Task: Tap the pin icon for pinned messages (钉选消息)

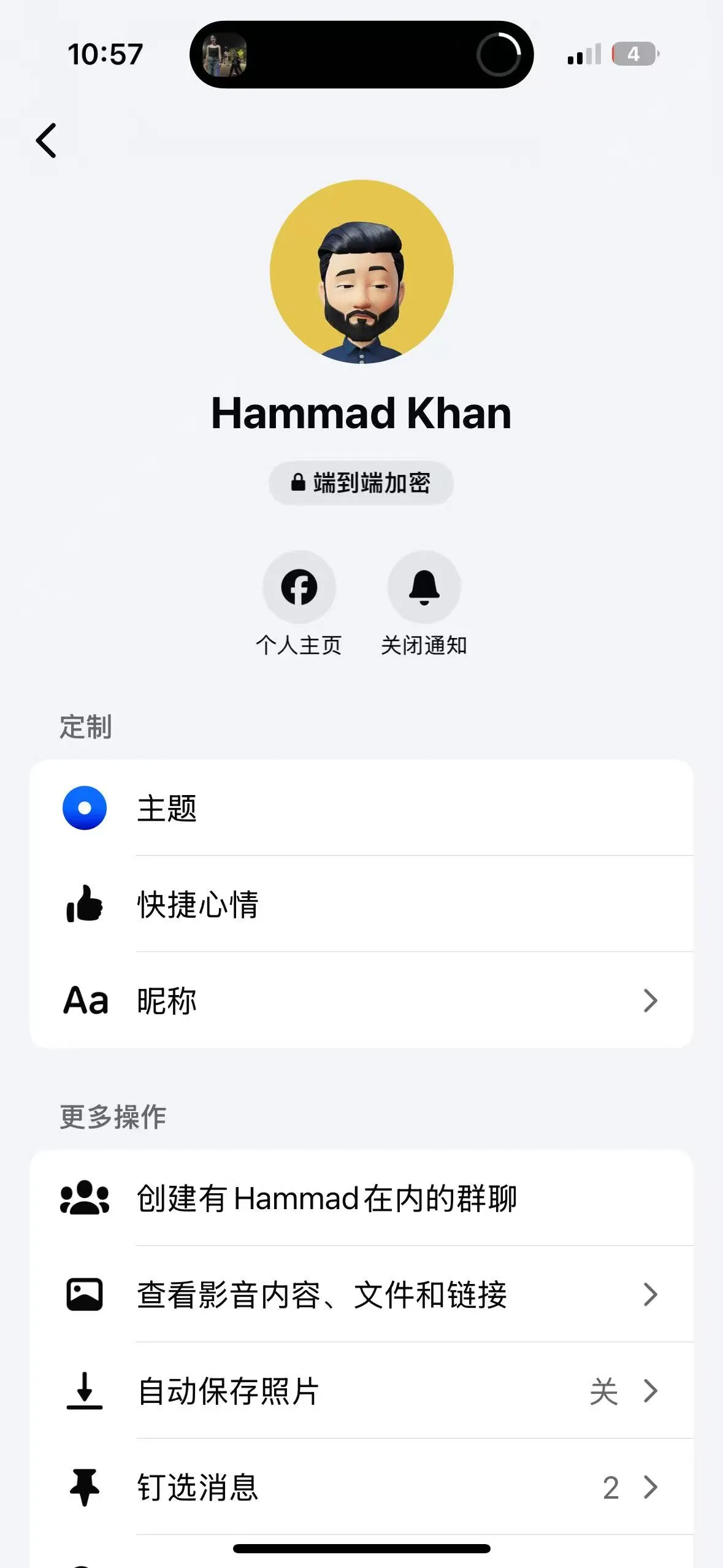Action: click(x=85, y=1486)
